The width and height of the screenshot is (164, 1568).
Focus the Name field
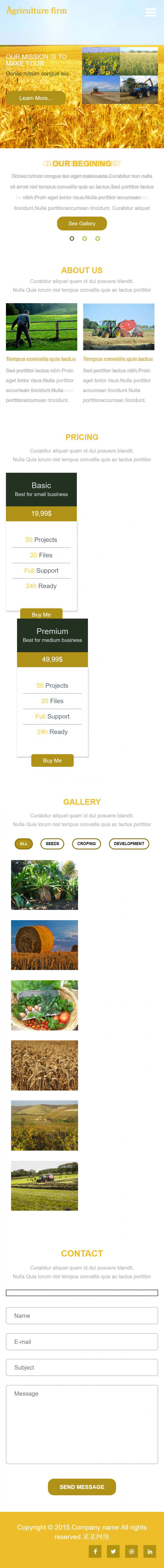click(x=82, y=1315)
